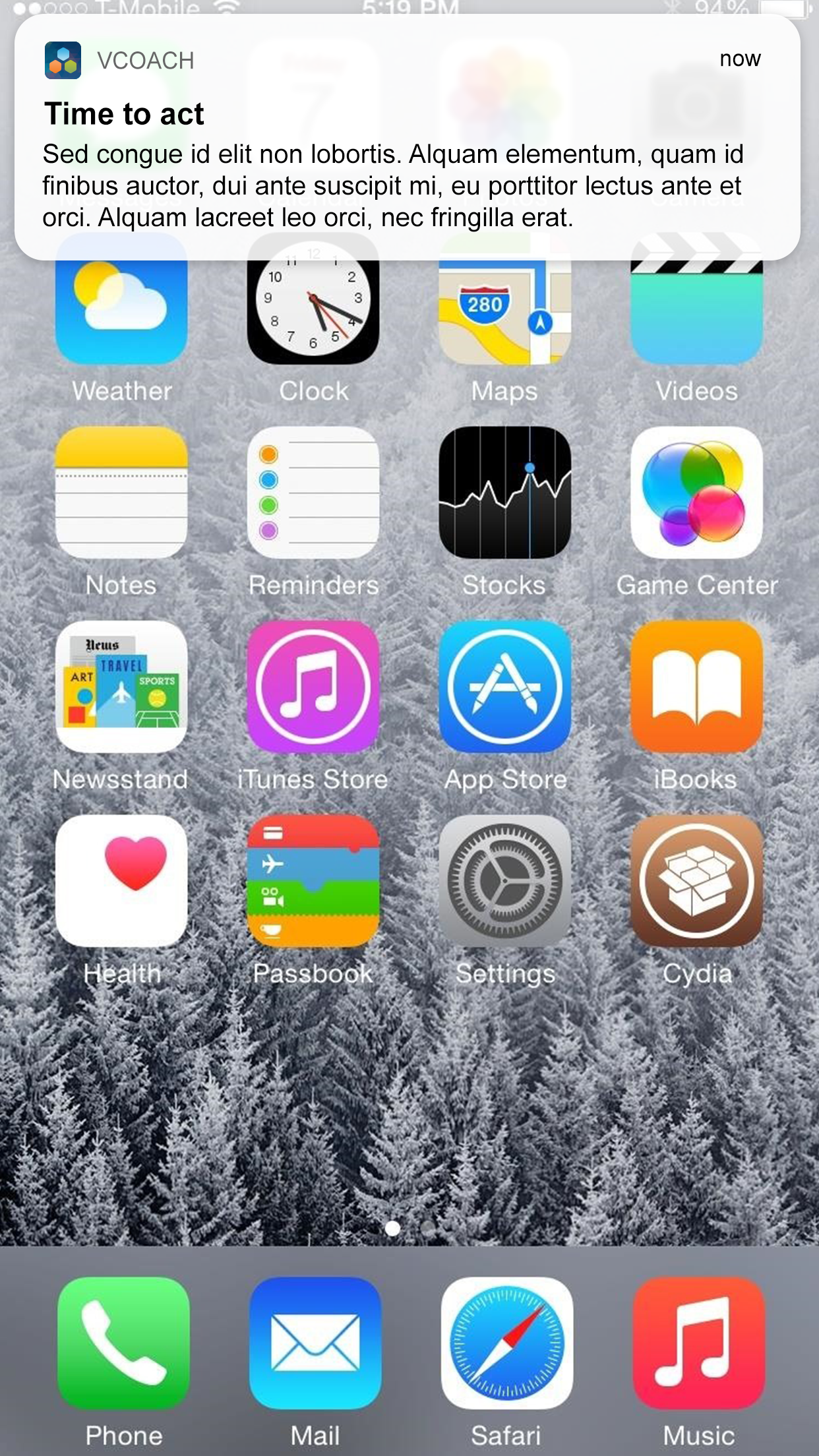Open Passbook
This screenshot has height=1456, width=819.
(x=313, y=881)
